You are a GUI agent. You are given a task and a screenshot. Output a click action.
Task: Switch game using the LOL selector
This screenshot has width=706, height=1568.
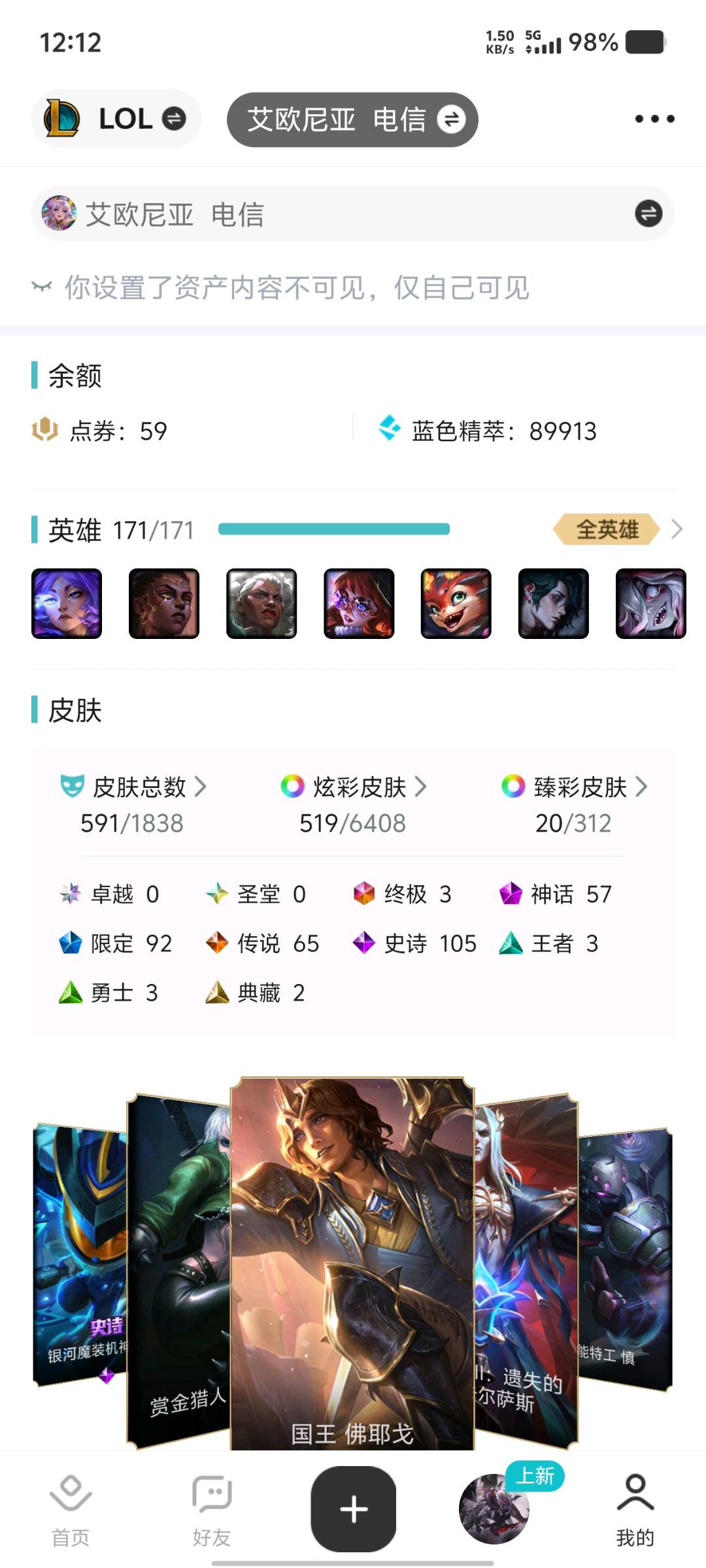click(116, 119)
